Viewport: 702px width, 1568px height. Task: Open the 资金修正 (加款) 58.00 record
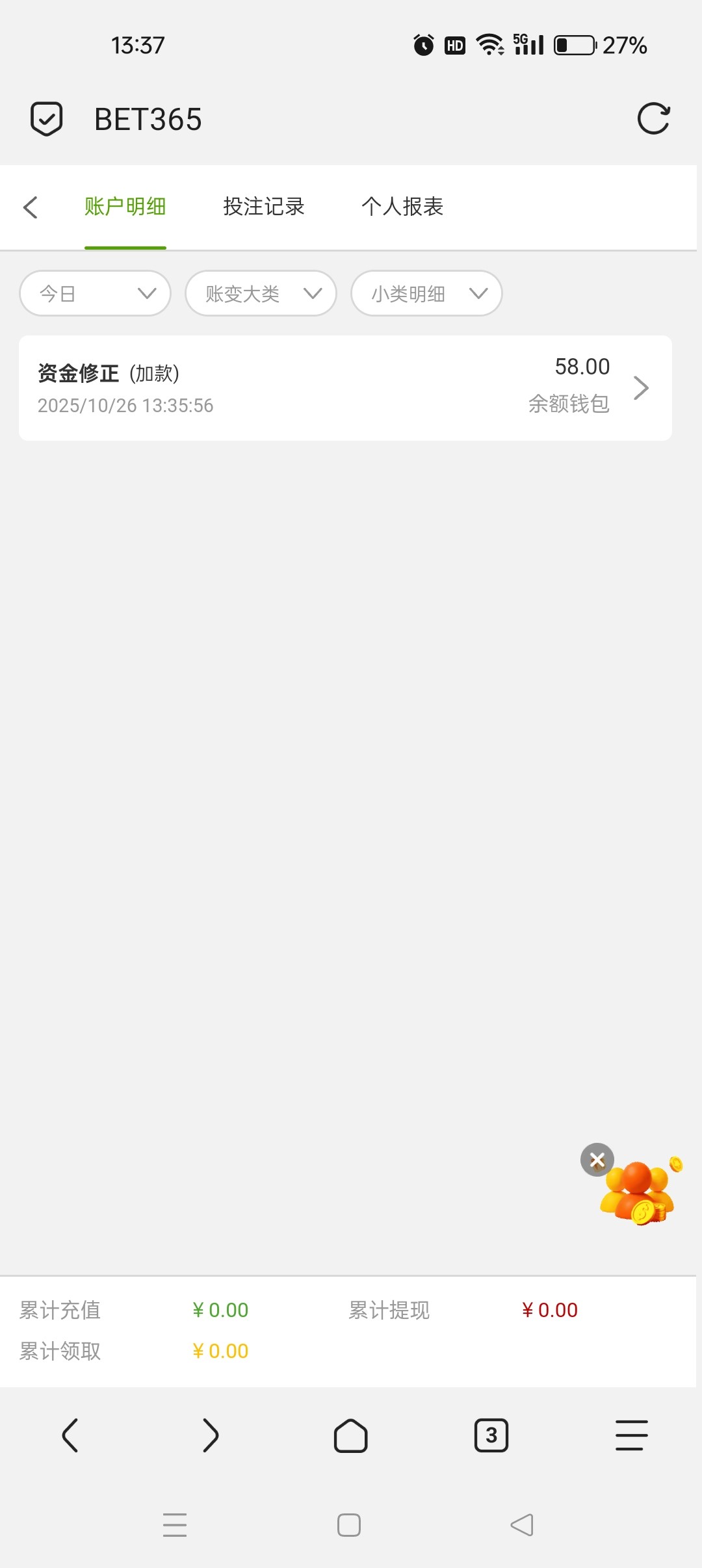coord(345,388)
